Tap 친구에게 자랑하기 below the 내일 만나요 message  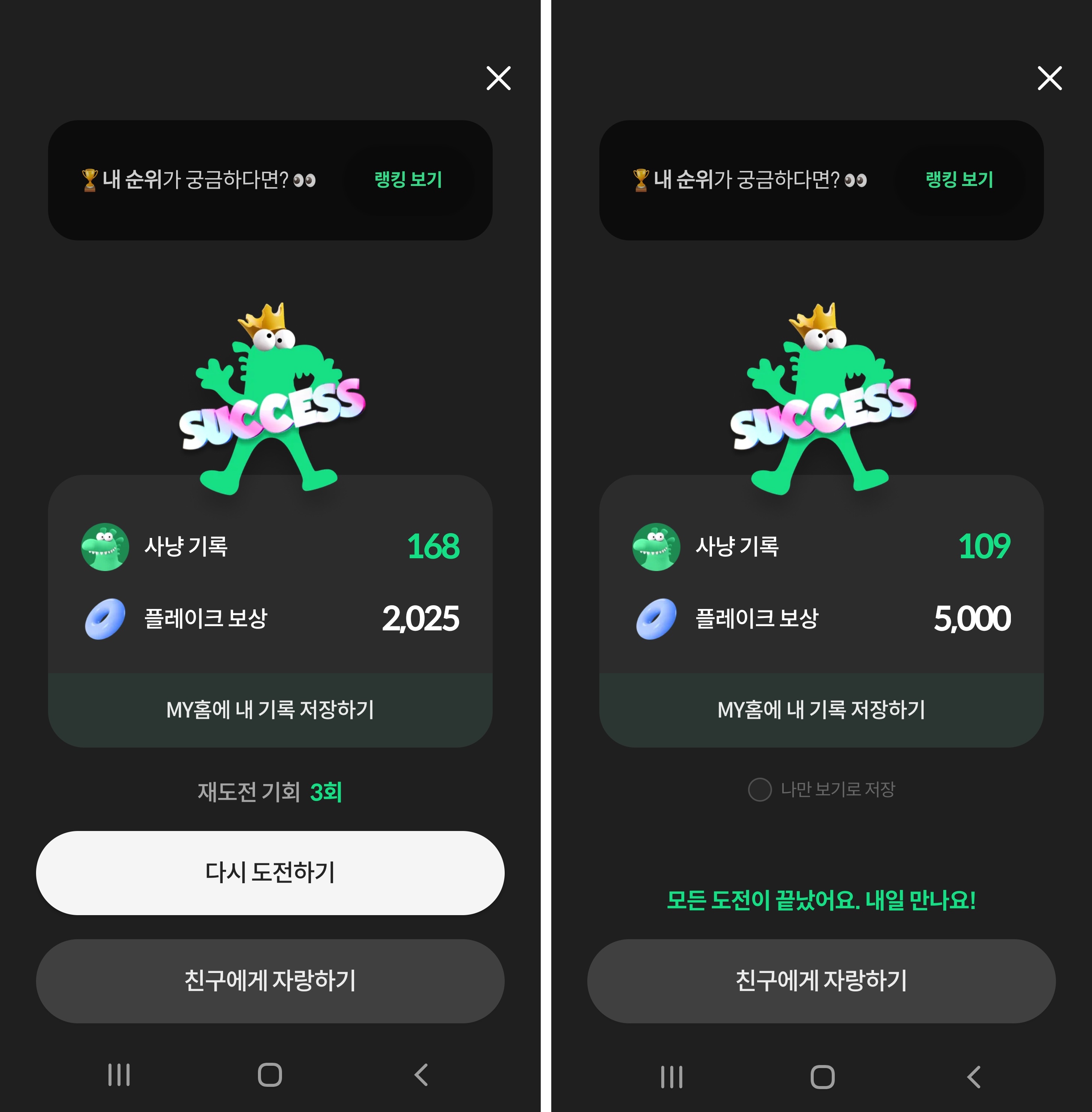point(821,981)
